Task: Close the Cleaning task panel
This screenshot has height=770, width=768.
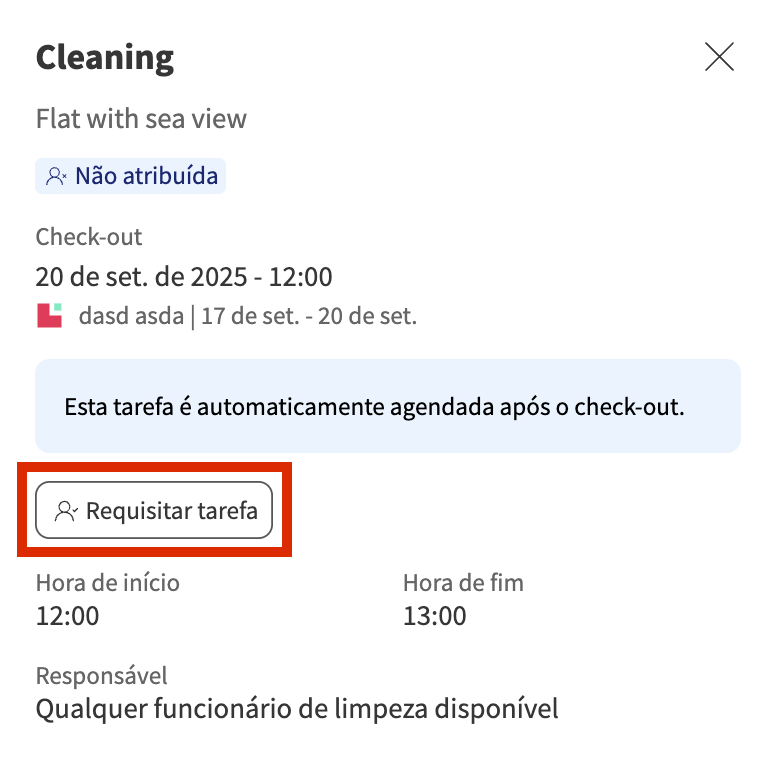Action: pos(719,57)
